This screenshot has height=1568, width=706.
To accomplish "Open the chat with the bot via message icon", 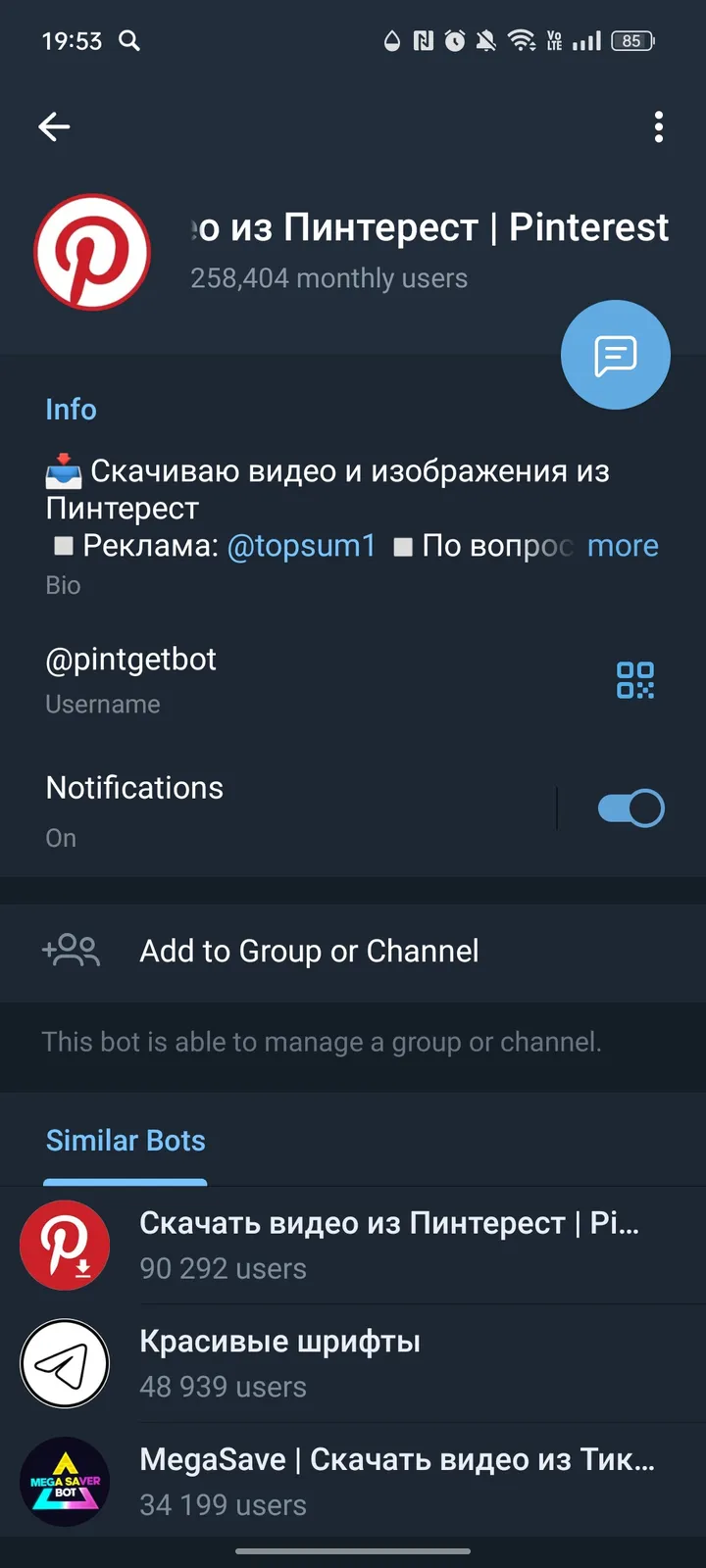I will (615, 354).
